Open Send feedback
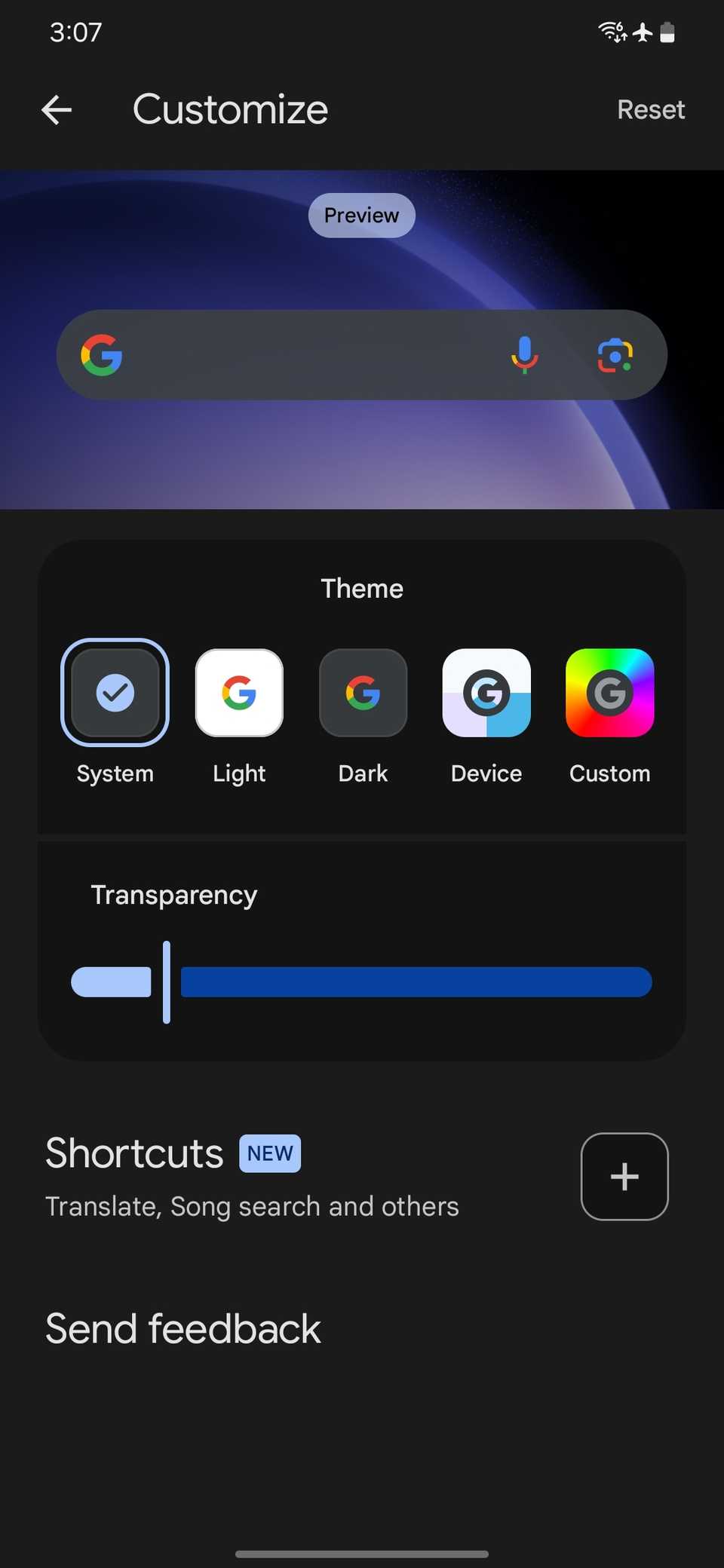 182,1328
